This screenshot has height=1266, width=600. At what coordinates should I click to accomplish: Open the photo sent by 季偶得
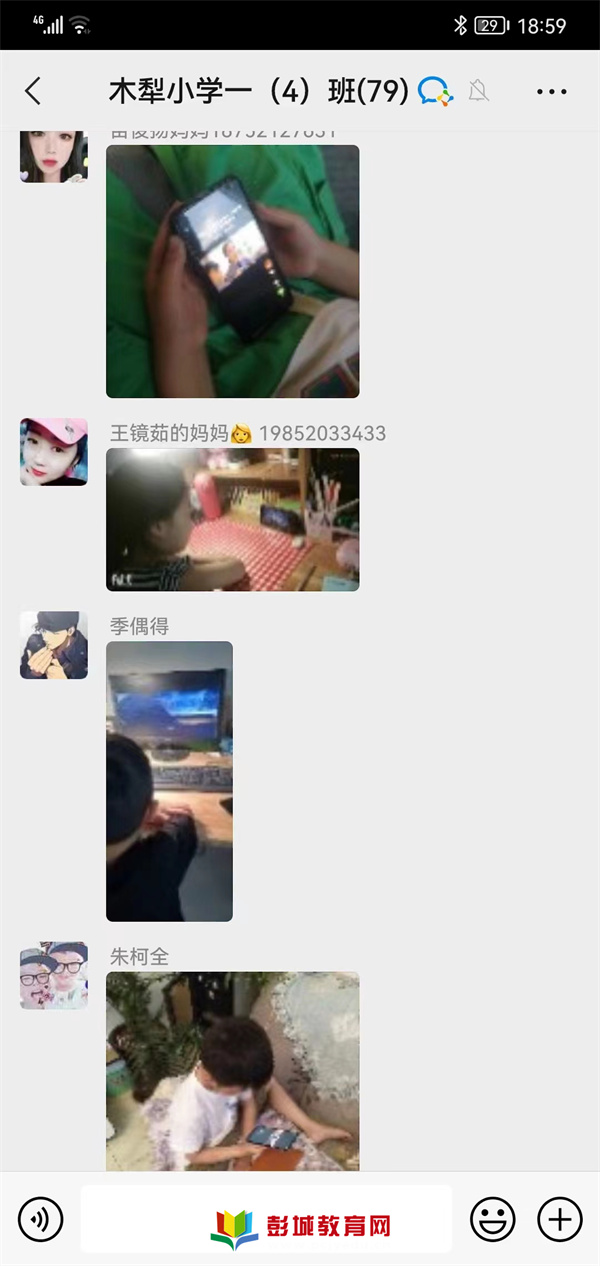(169, 780)
